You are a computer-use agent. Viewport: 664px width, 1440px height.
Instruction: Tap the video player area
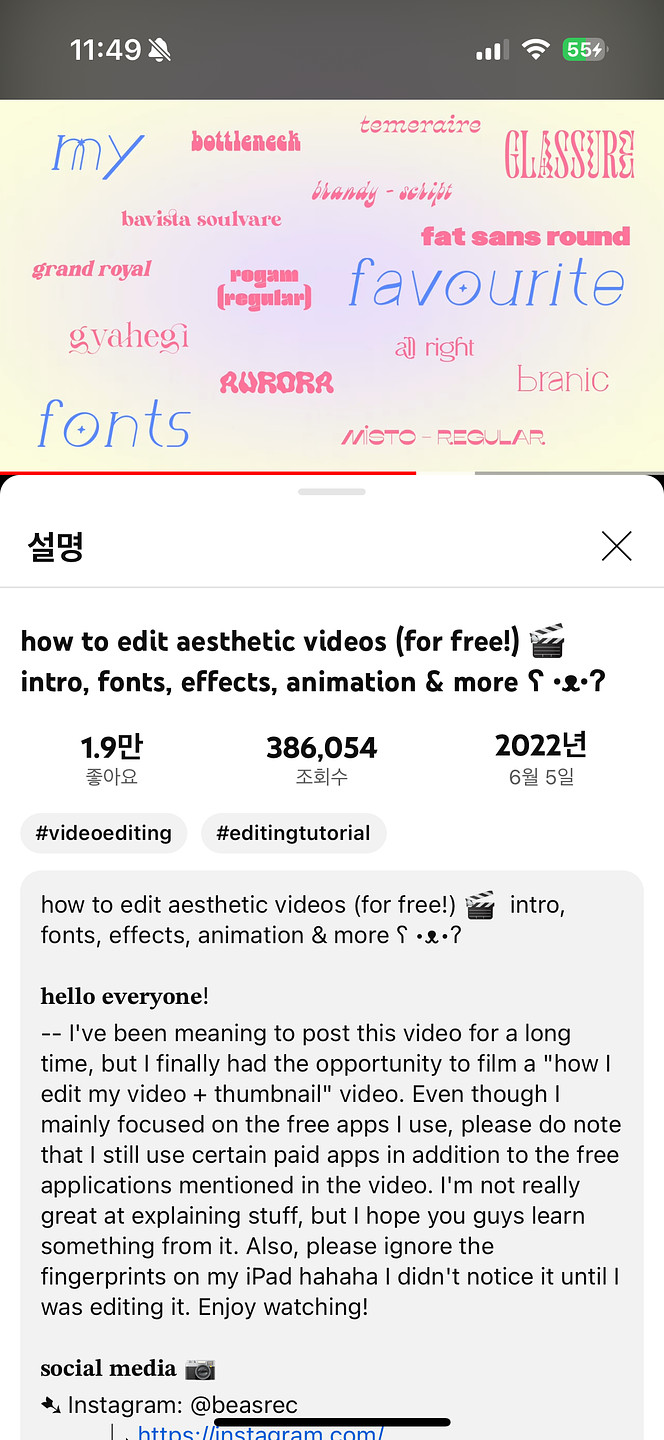(332, 285)
